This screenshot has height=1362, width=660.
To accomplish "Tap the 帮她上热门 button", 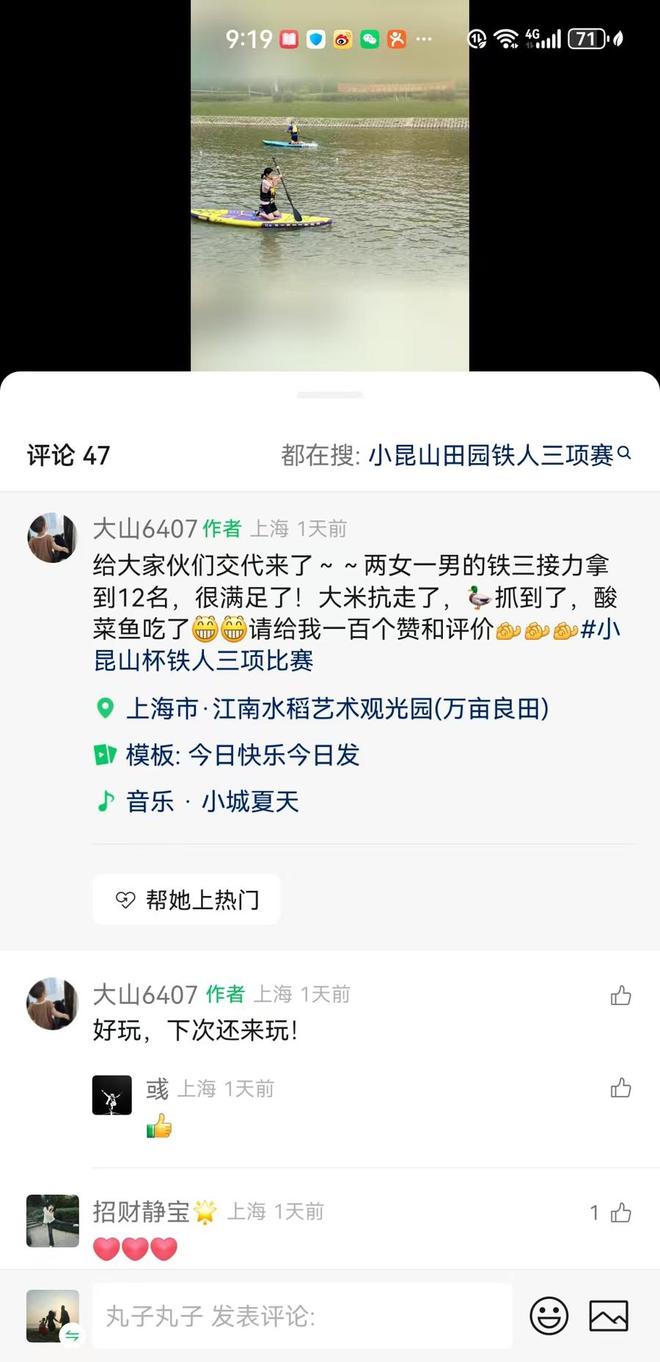I will tap(187, 899).
